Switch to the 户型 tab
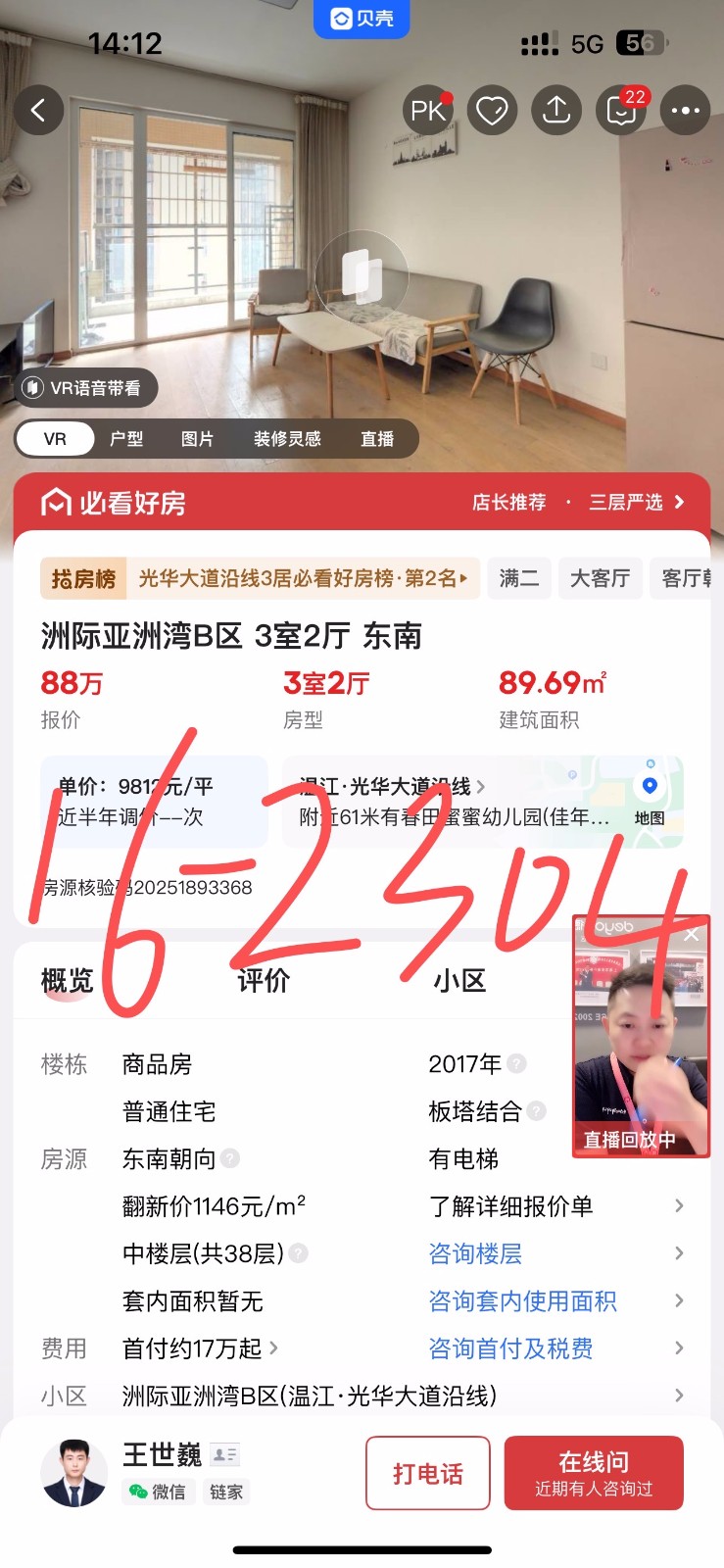This screenshot has width=724, height=1568. point(126,439)
